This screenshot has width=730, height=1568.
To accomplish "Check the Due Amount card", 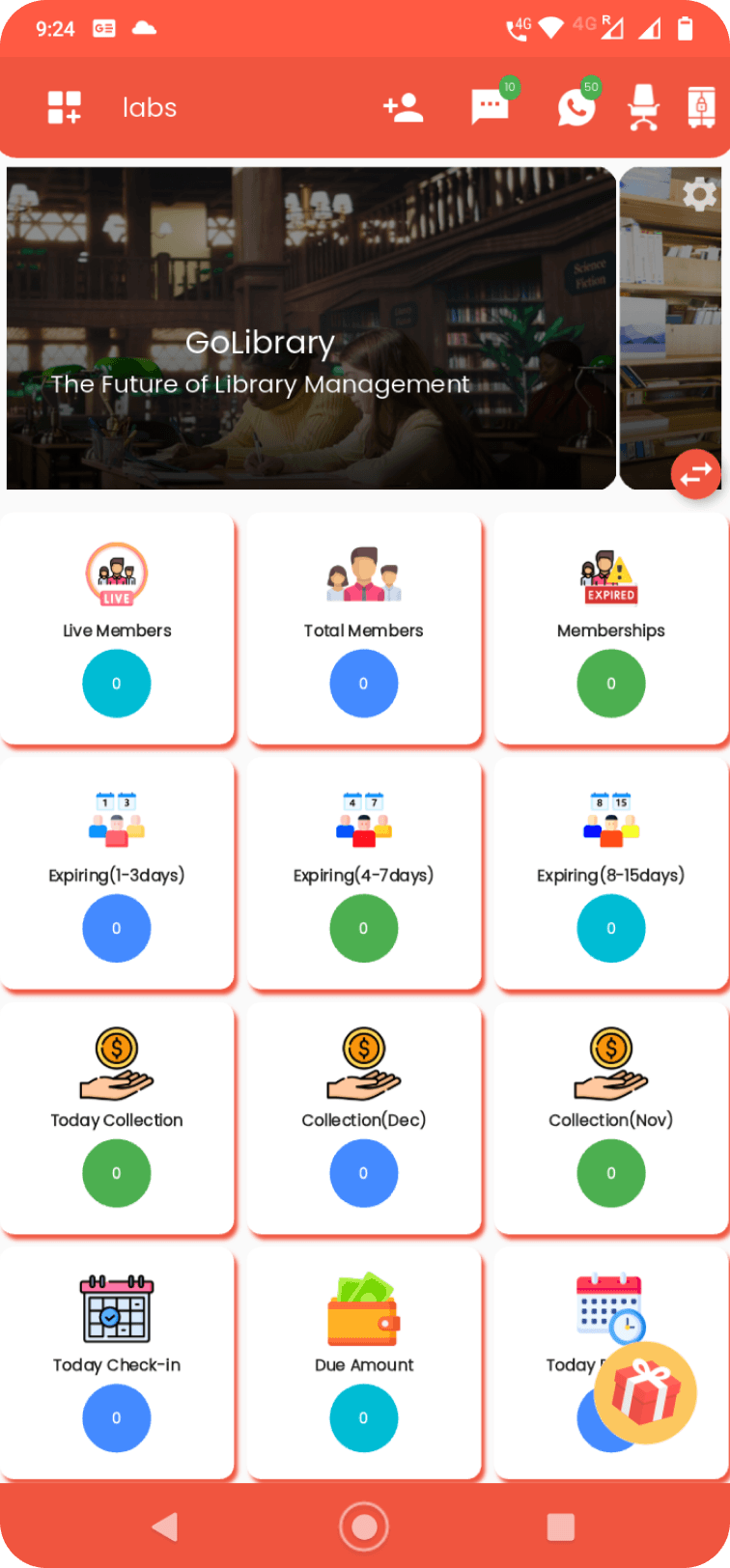I will pos(364,1363).
